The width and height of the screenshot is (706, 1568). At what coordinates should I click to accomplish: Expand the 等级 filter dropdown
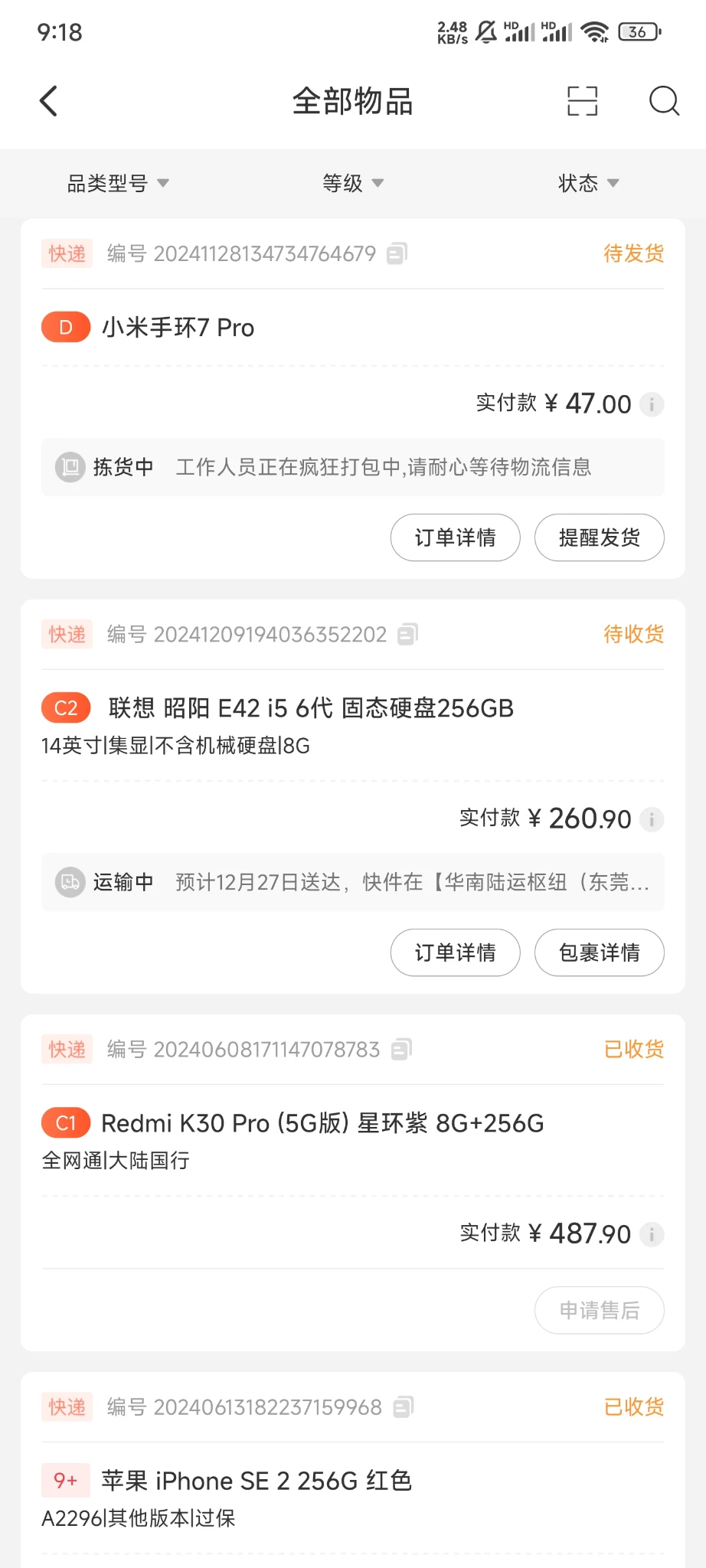coord(352,184)
